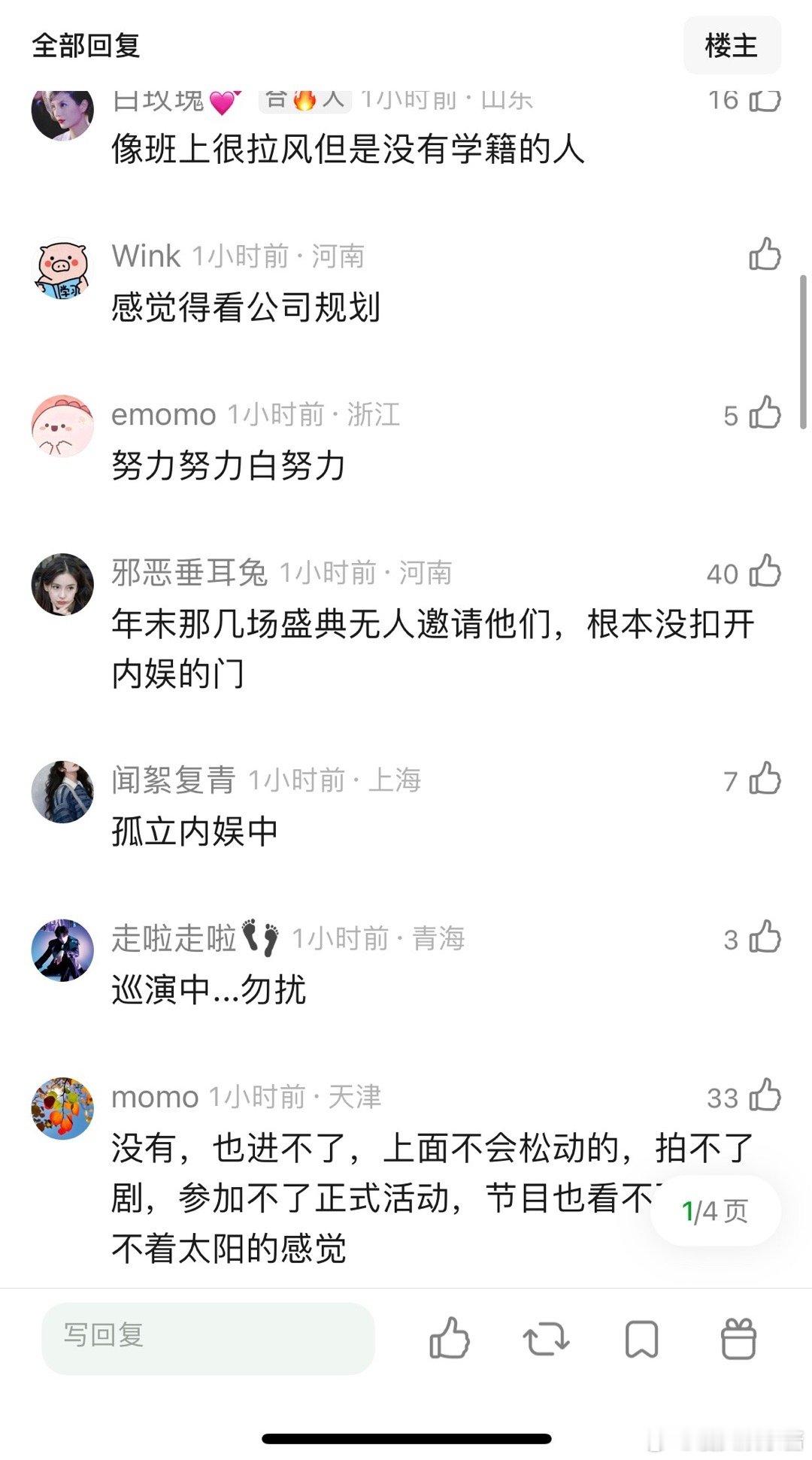Viewport: 812px width, 1460px height.
Task: Like Wink's comment about company planning
Action: coord(766,256)
